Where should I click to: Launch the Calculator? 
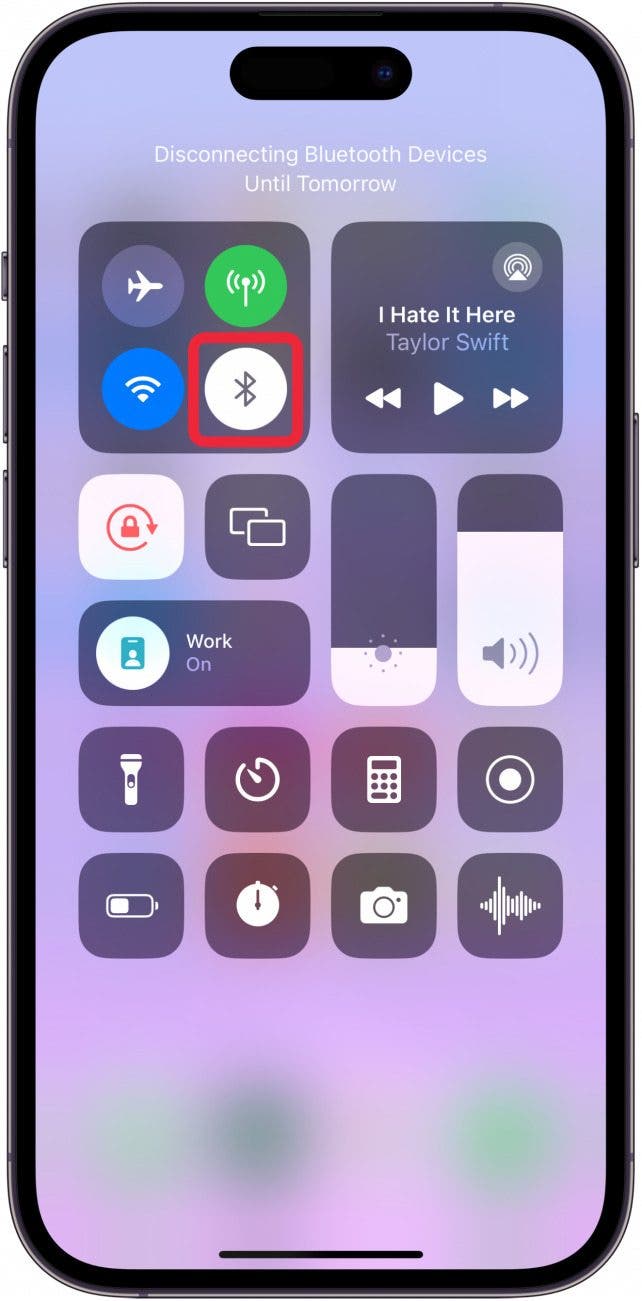(384, 779)
